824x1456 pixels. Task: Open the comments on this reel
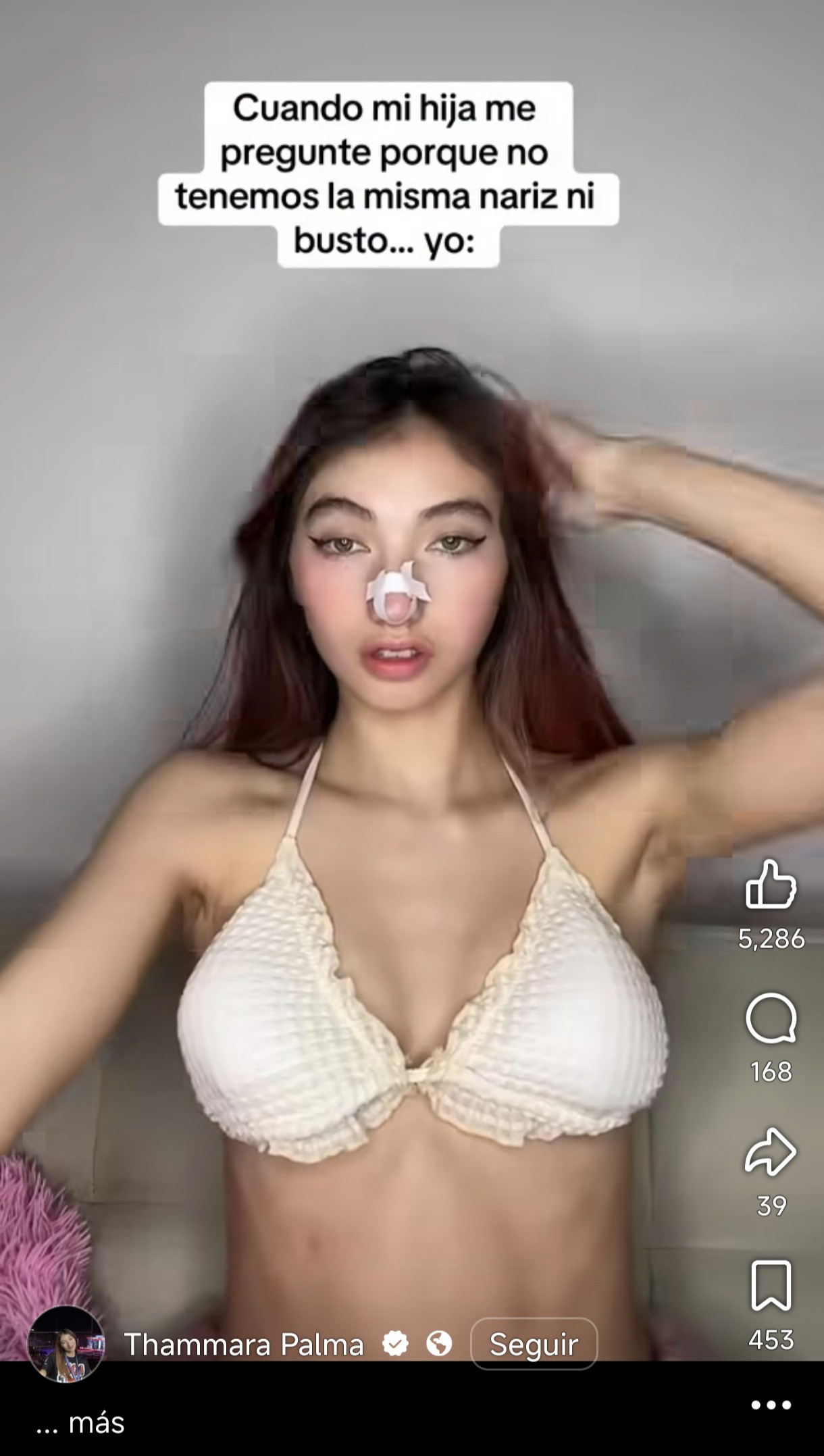[771, 1018]
